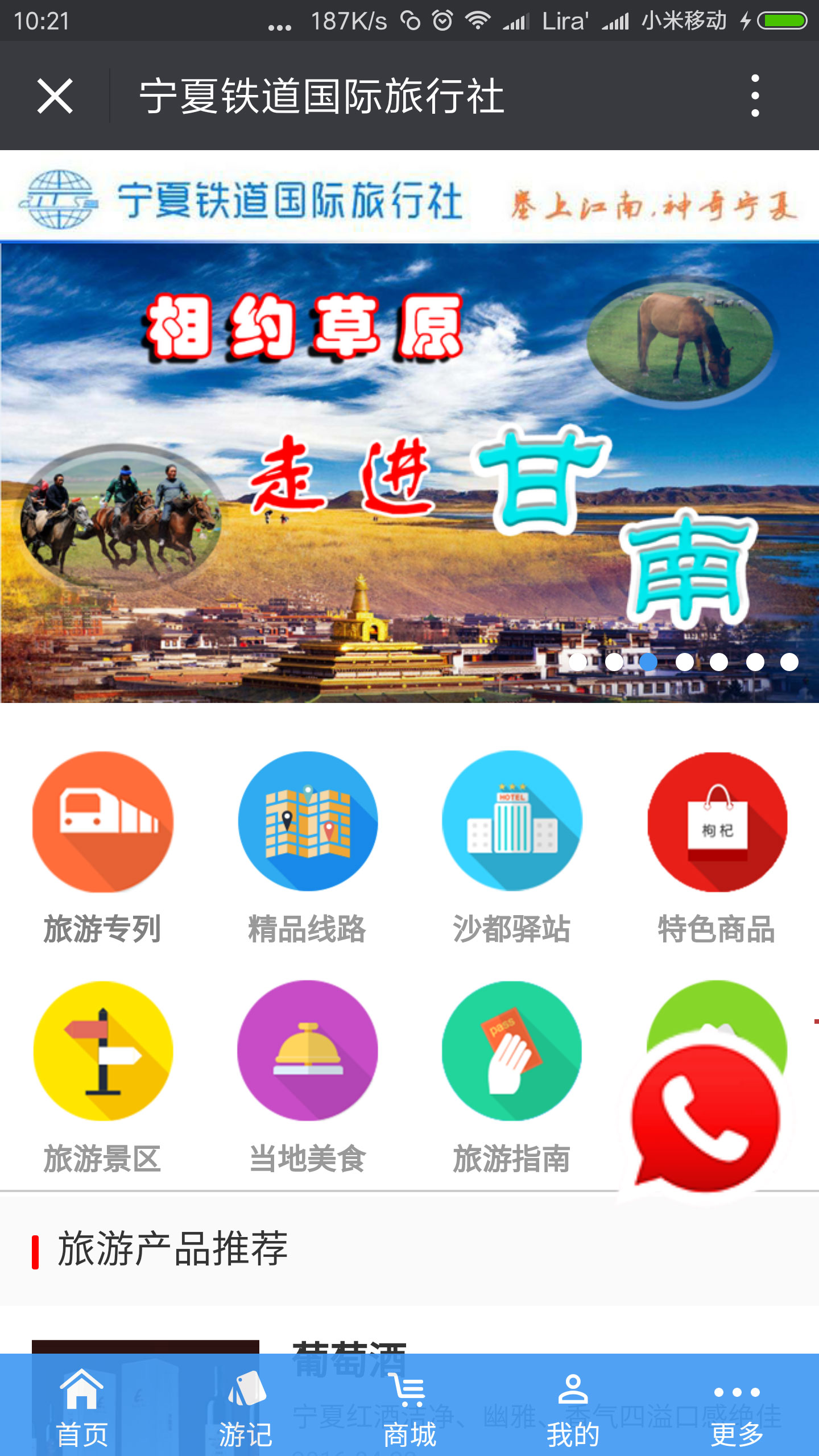The image size is (819, 1456).
Task: Open 特色商品 specialty products
Action: click(717, 847)
